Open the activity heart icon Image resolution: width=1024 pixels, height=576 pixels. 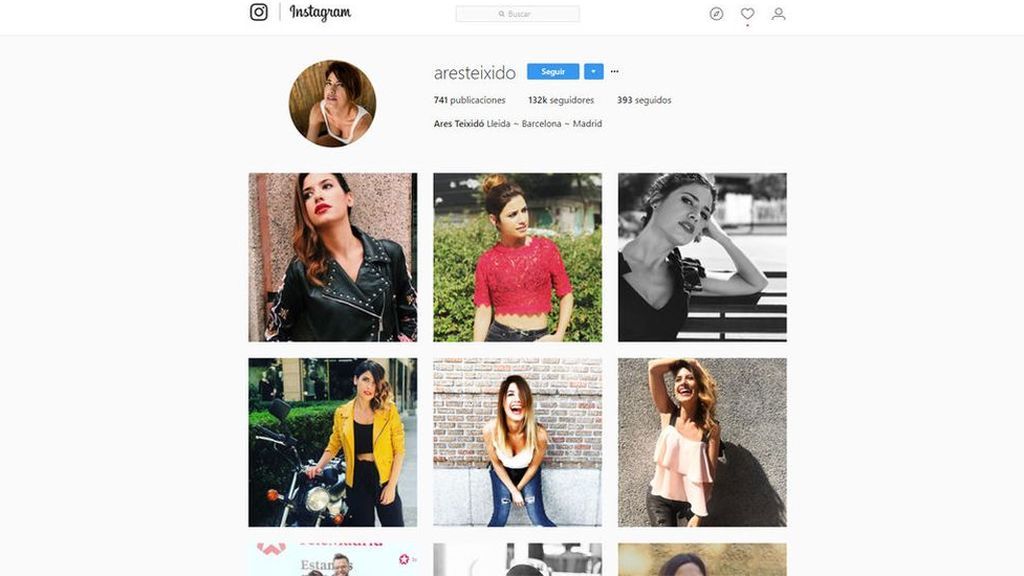click(x=747, y=14)
